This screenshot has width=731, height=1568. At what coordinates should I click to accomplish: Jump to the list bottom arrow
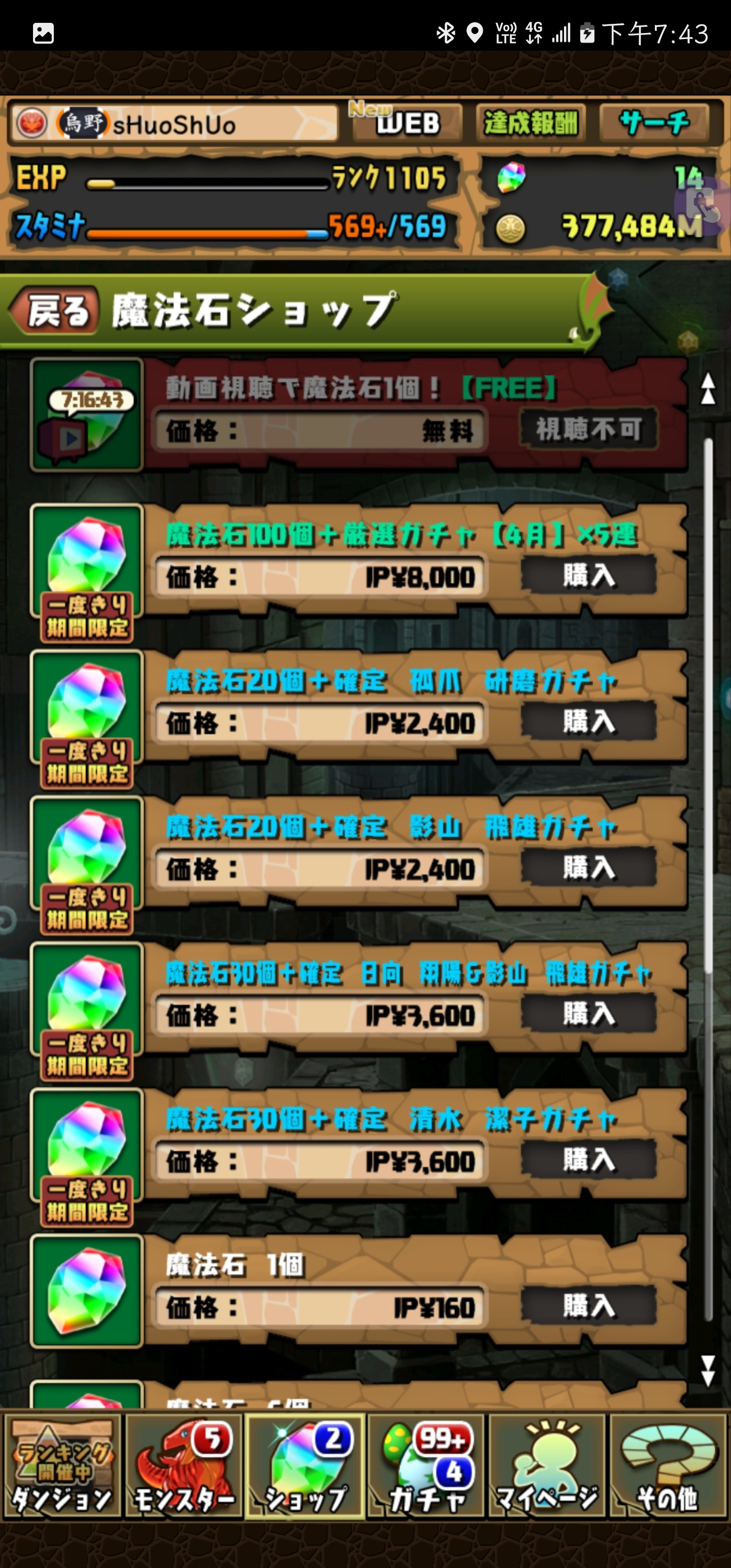click(x=707, y=1371)
